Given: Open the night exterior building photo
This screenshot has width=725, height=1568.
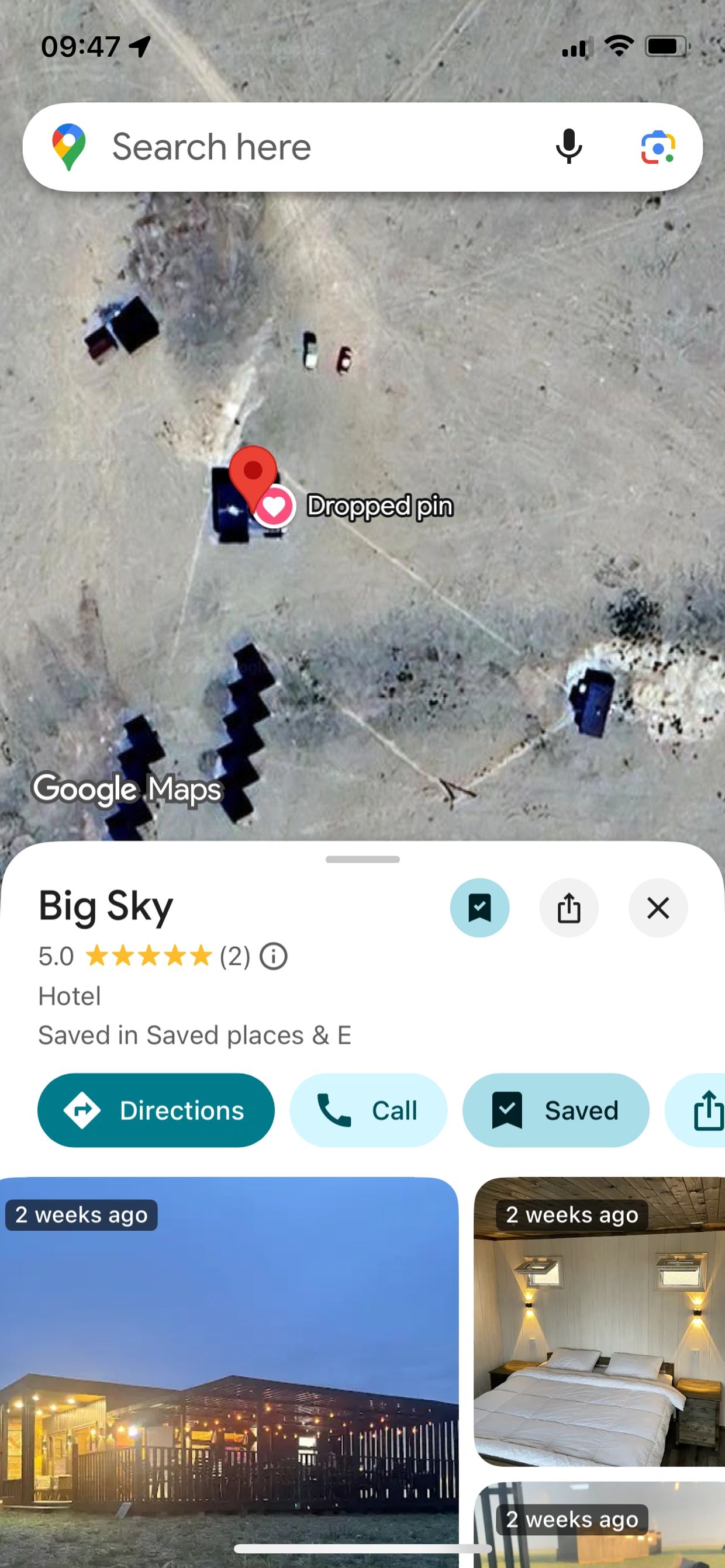Looking at the screenshot, I should [x=228, y=1369].
